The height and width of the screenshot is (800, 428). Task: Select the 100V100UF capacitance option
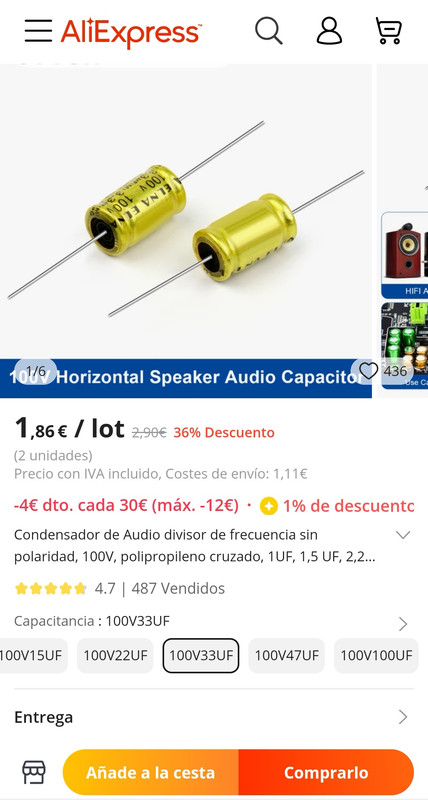pyautogui.click(x=376, y=656)
